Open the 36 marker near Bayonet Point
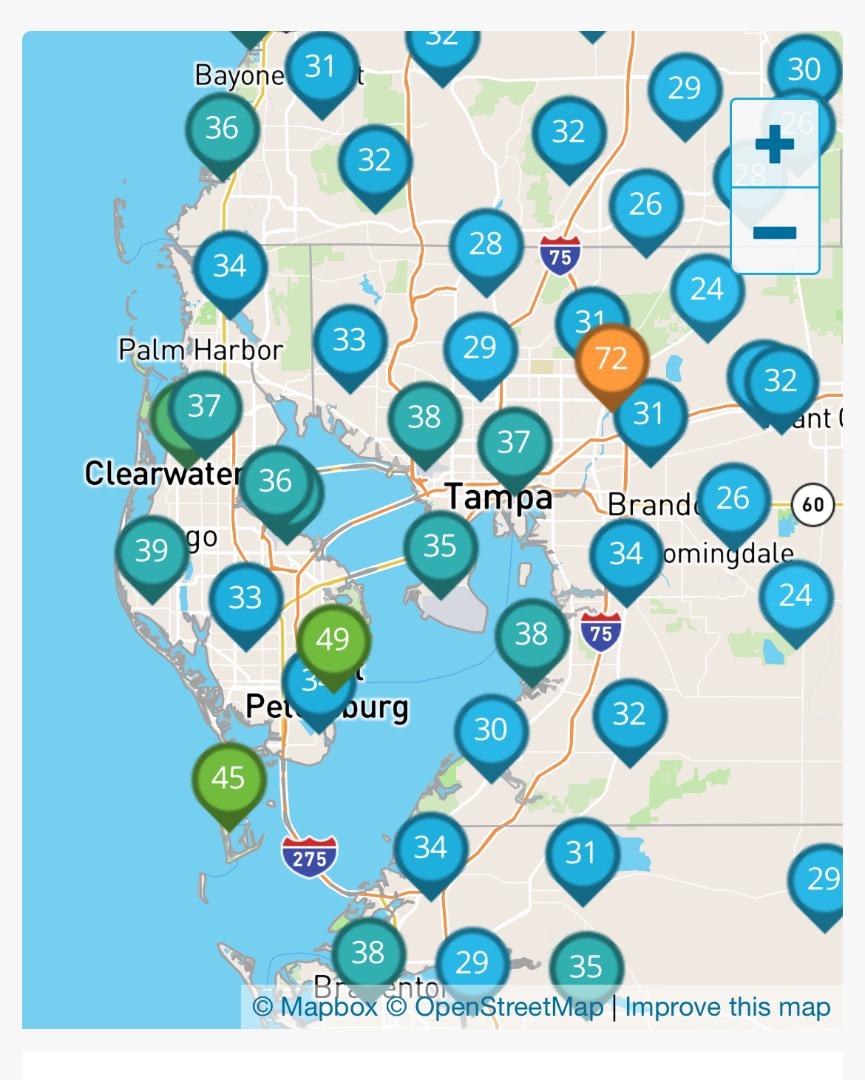Viewport: 865px width, 1080px height. (x=222, y=130)
